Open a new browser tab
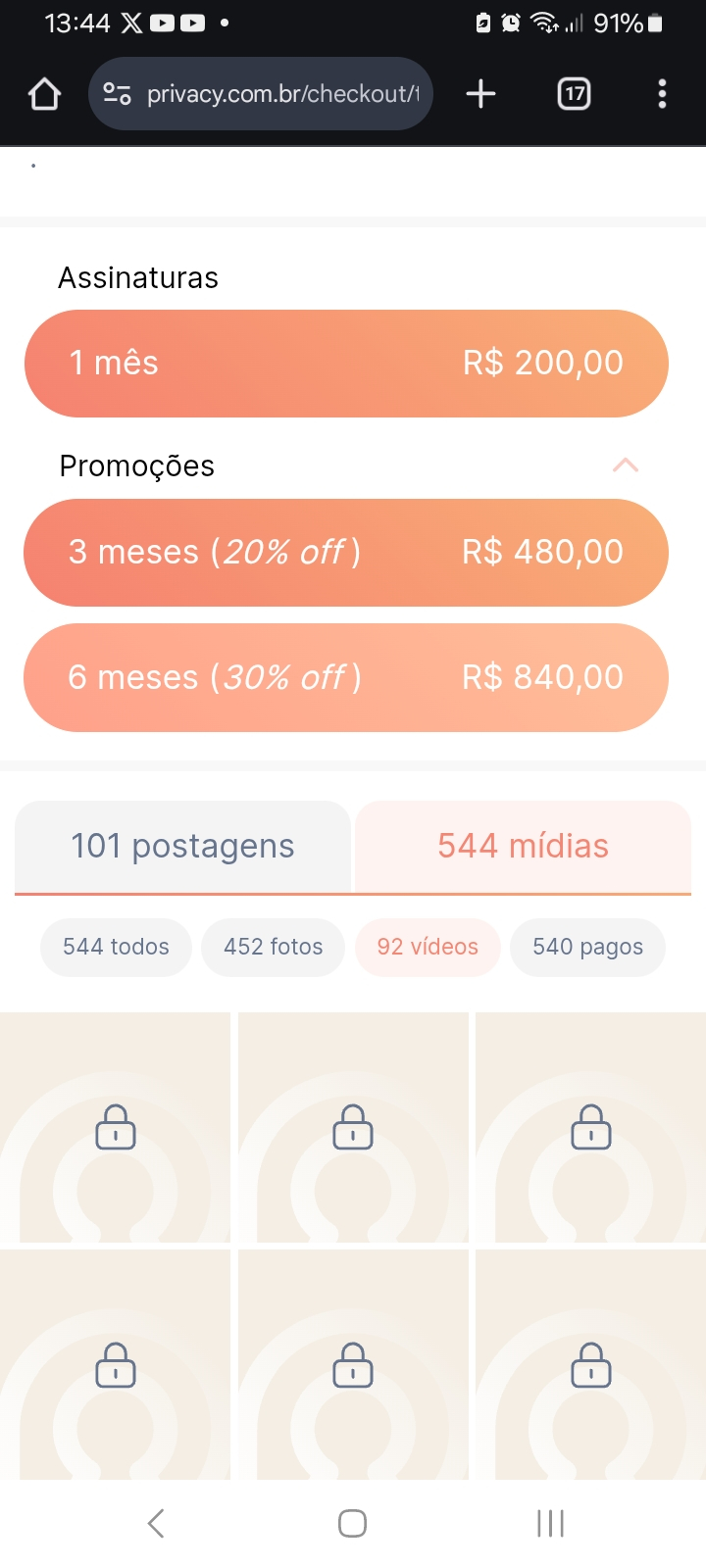This screenshot has width=706, height=1568. click(x=480, y=94)
